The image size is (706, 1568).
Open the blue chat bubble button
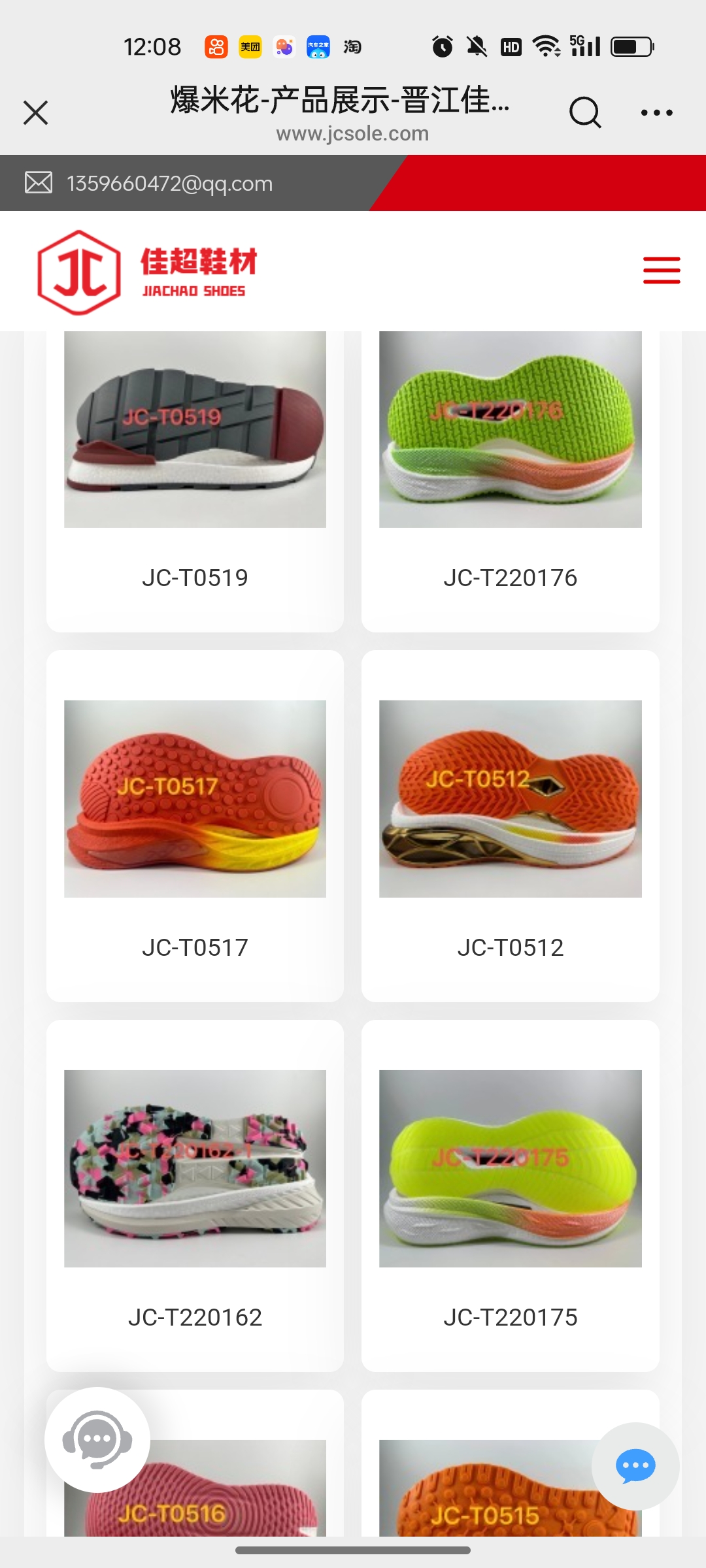pos(635,1465)
